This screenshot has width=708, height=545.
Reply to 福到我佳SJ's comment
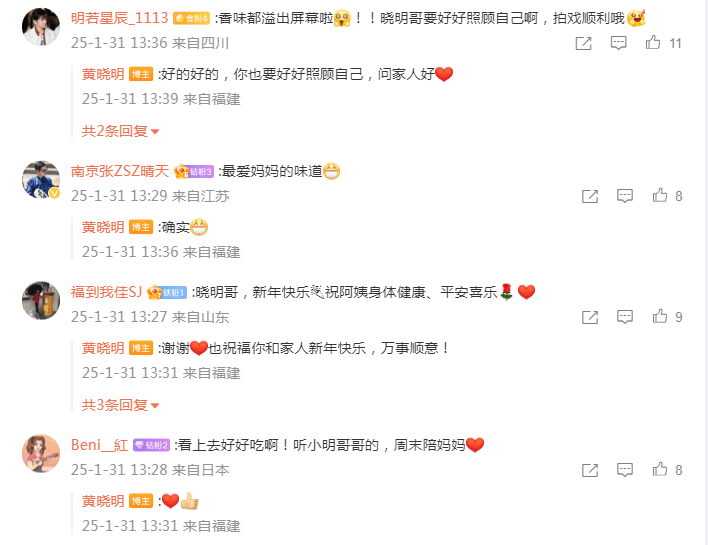[x=625, y=317]
